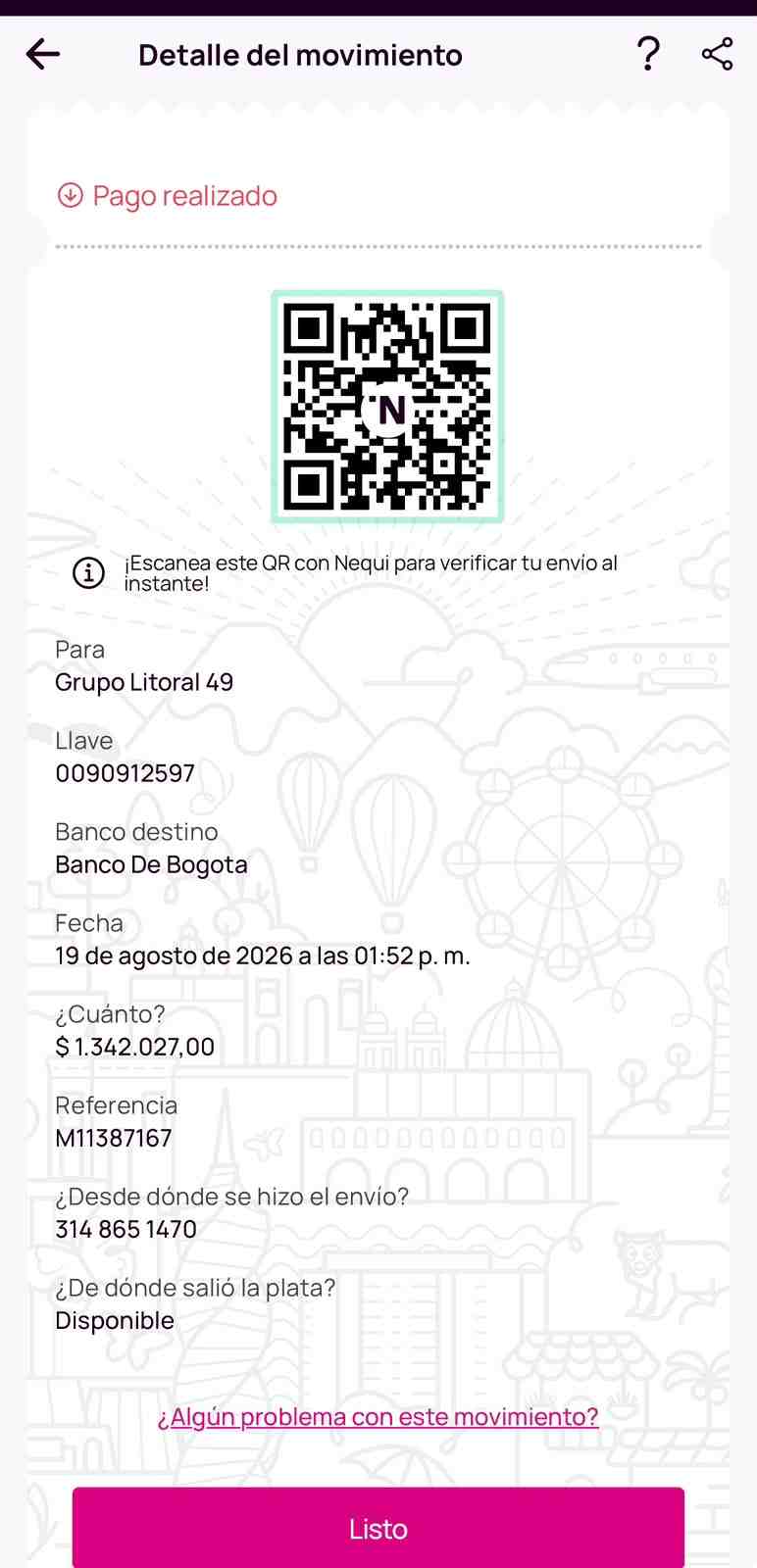This screenshot has height=1568, width=757.
Task: Open the help question mark icon
Action: (648, 54)
